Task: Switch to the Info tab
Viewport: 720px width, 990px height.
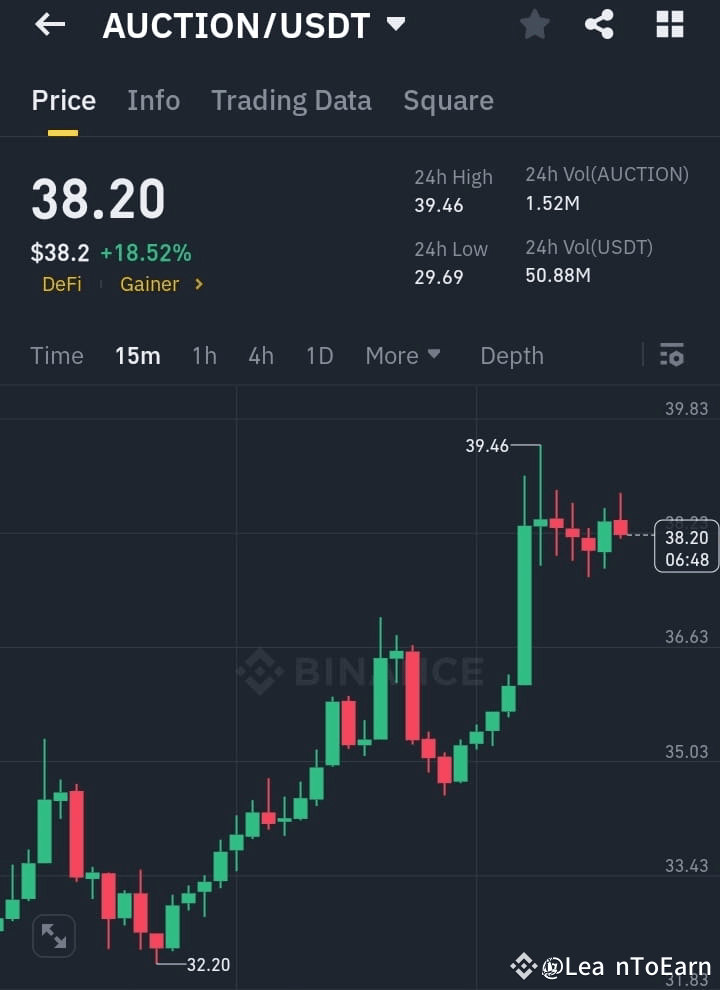Action: click(x=153, y=100)
